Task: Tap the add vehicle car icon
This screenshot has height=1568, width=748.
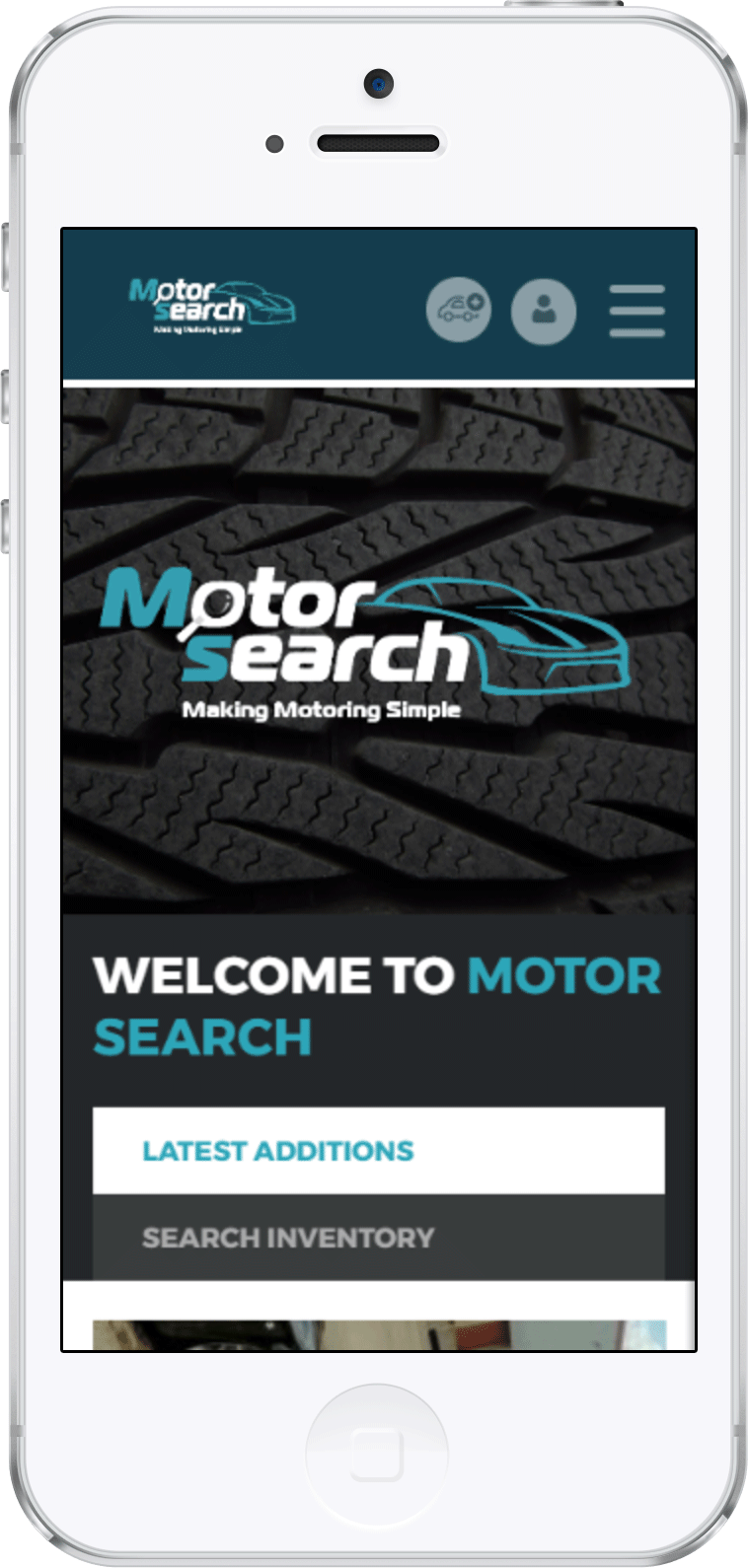Action: pos(458,310)
